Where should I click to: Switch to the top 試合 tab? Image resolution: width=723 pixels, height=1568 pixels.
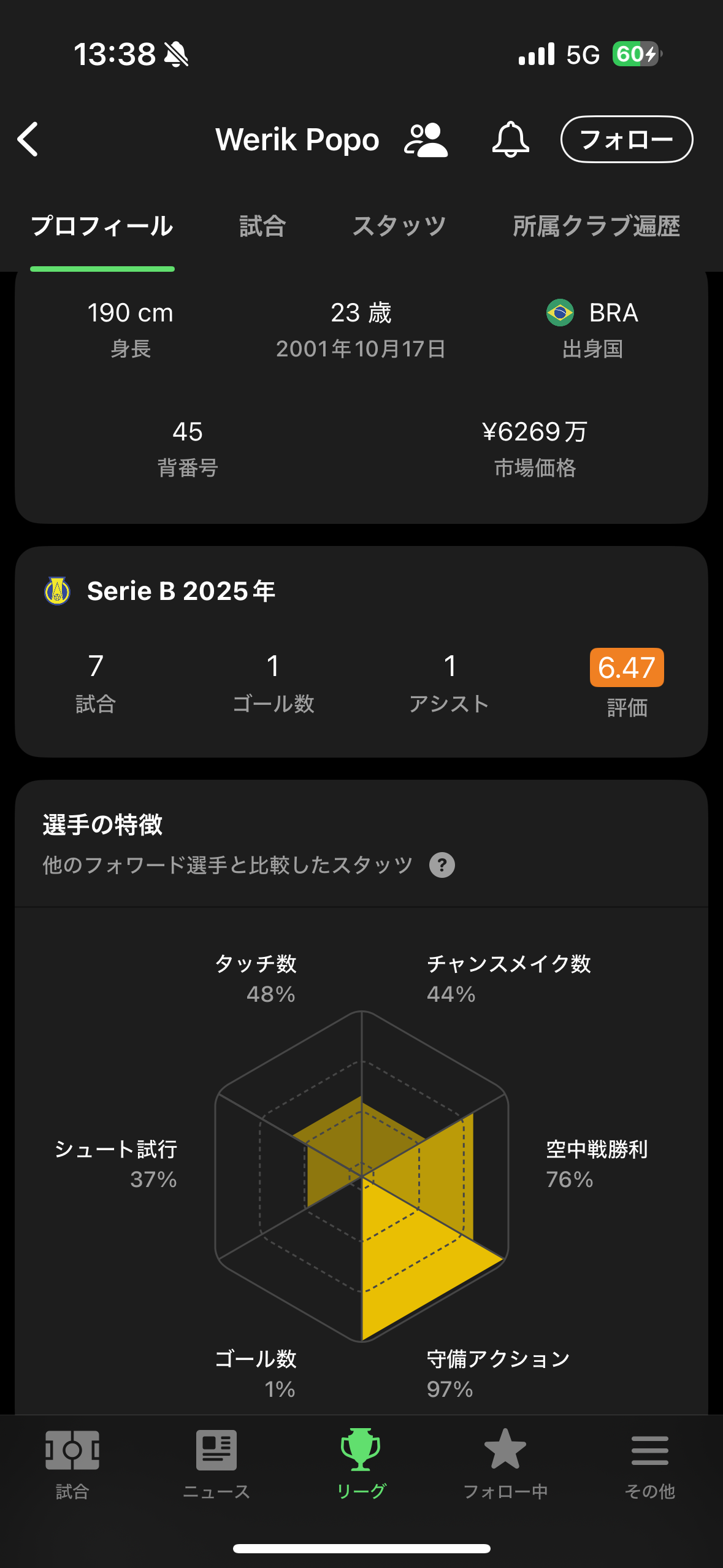click(x=262, y=226)
